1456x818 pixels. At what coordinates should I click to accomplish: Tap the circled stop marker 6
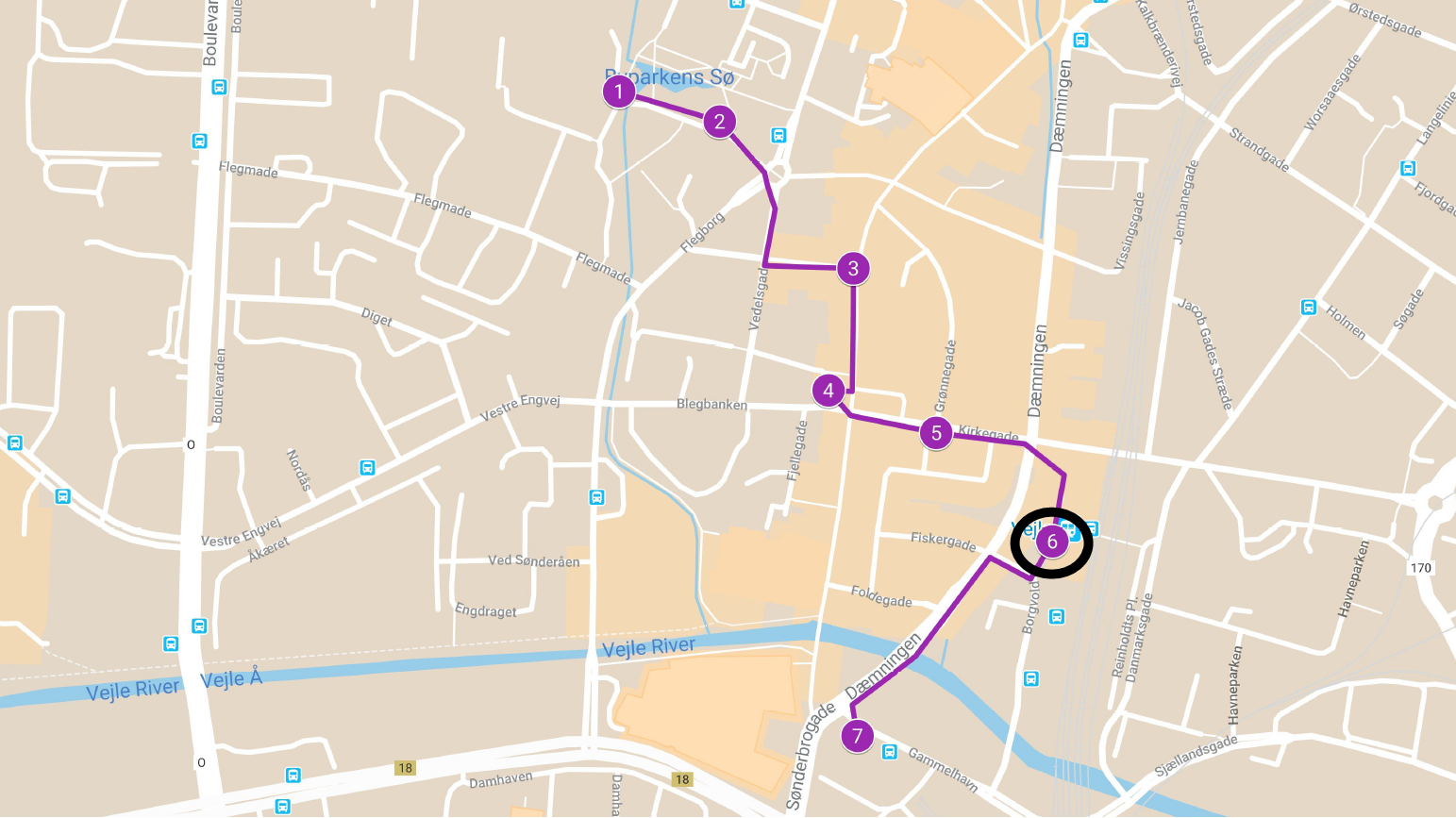tap(1052, 542)
